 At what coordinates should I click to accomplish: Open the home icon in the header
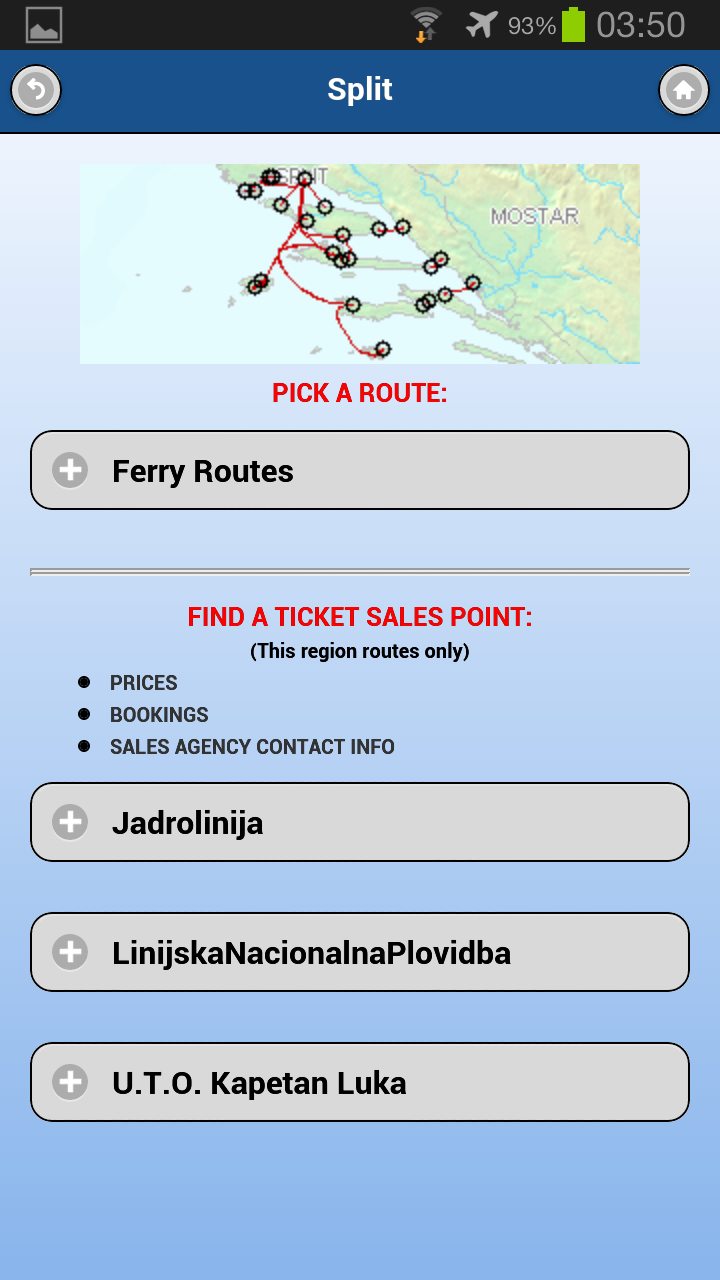click(683, 91)
